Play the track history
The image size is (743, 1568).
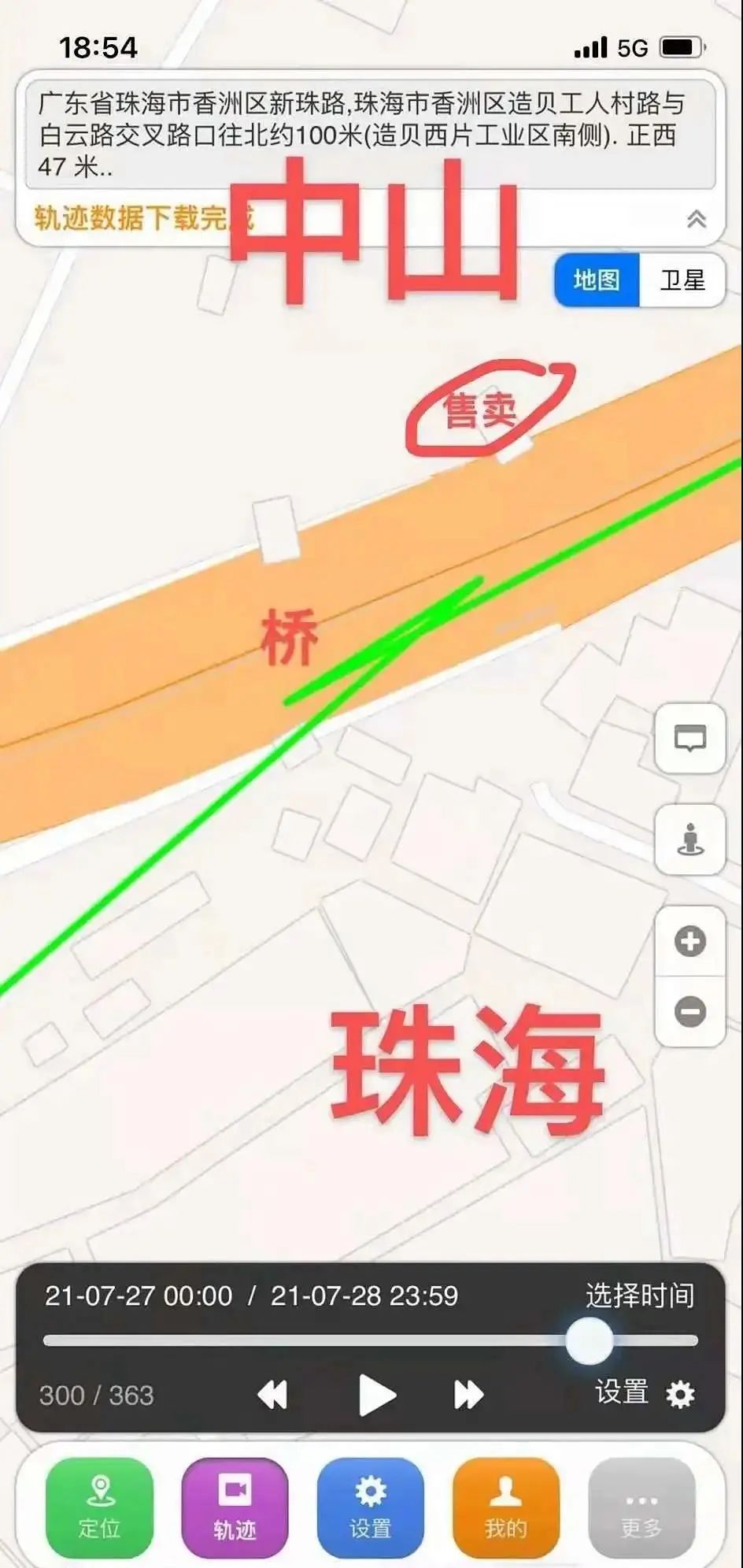coord(376,1395)
